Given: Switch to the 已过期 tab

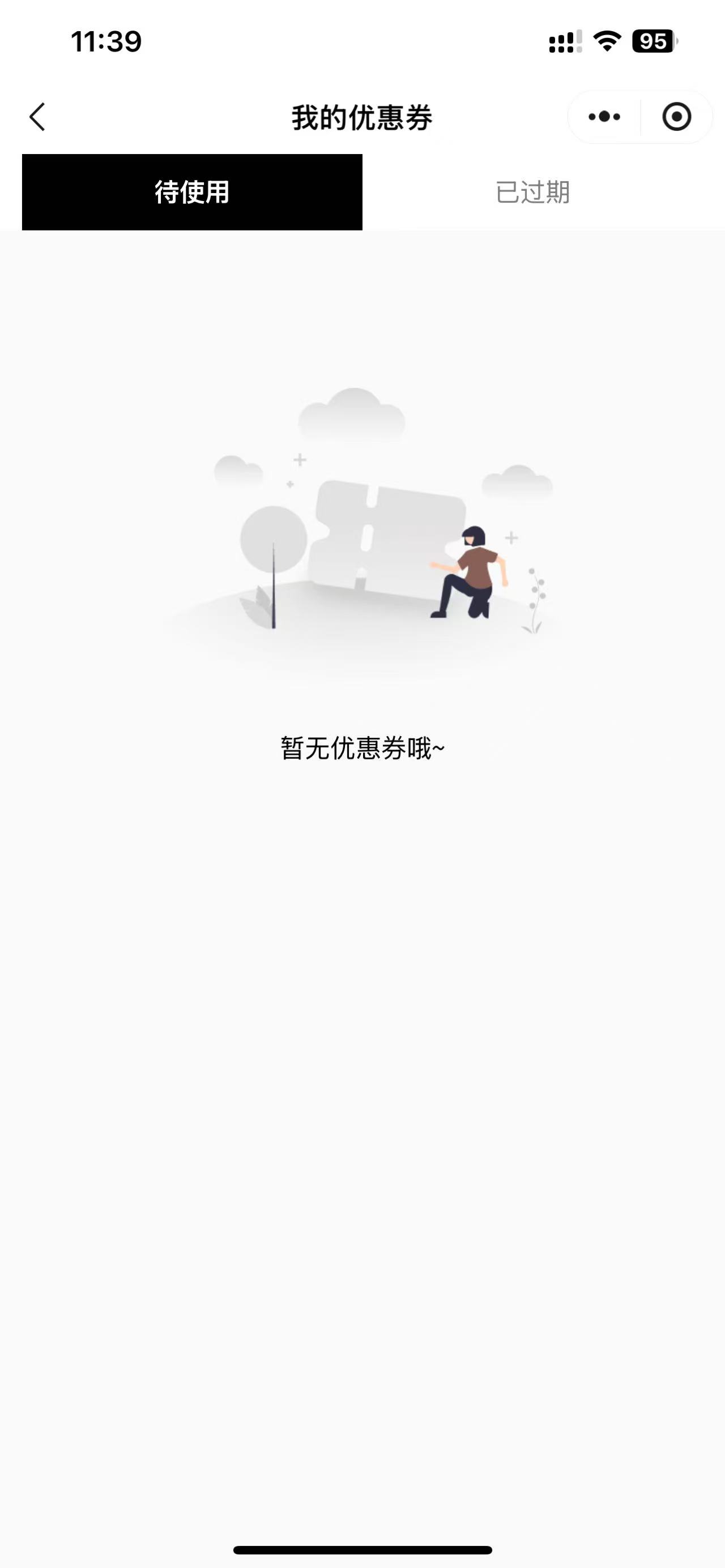Looking at the screenshot, I should pyautogui.click(x=532, y=193).
